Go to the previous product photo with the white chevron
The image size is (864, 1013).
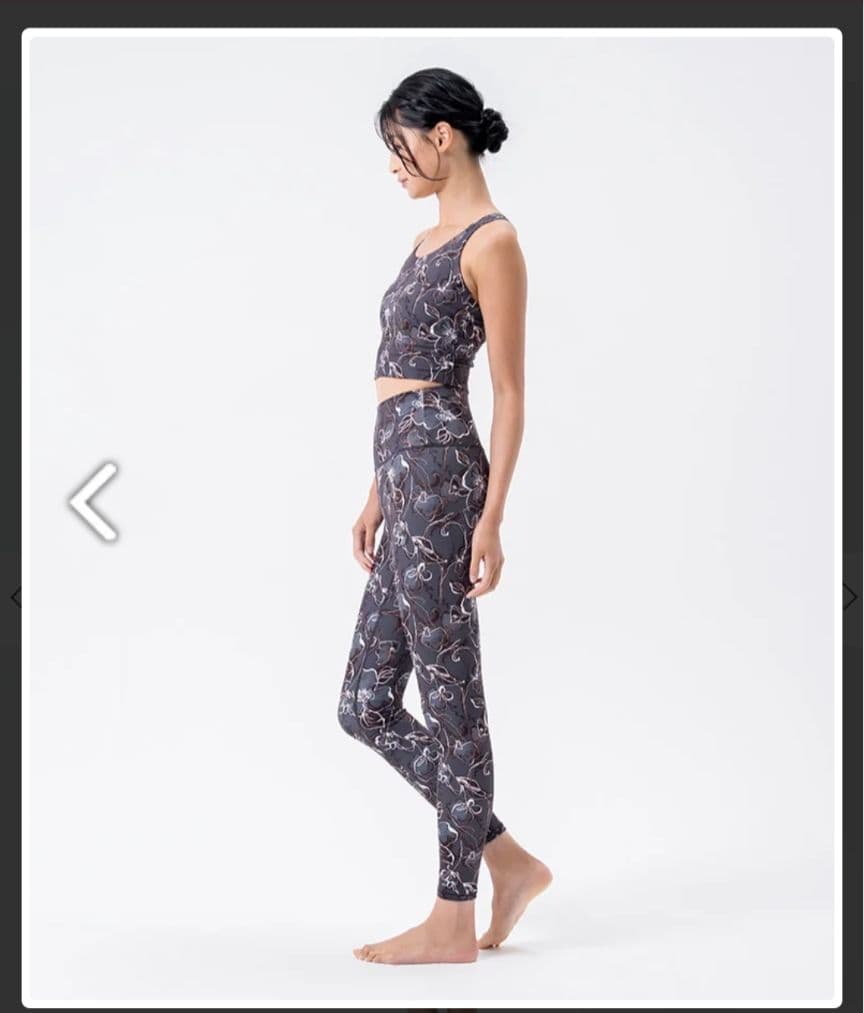coord(93,502)
